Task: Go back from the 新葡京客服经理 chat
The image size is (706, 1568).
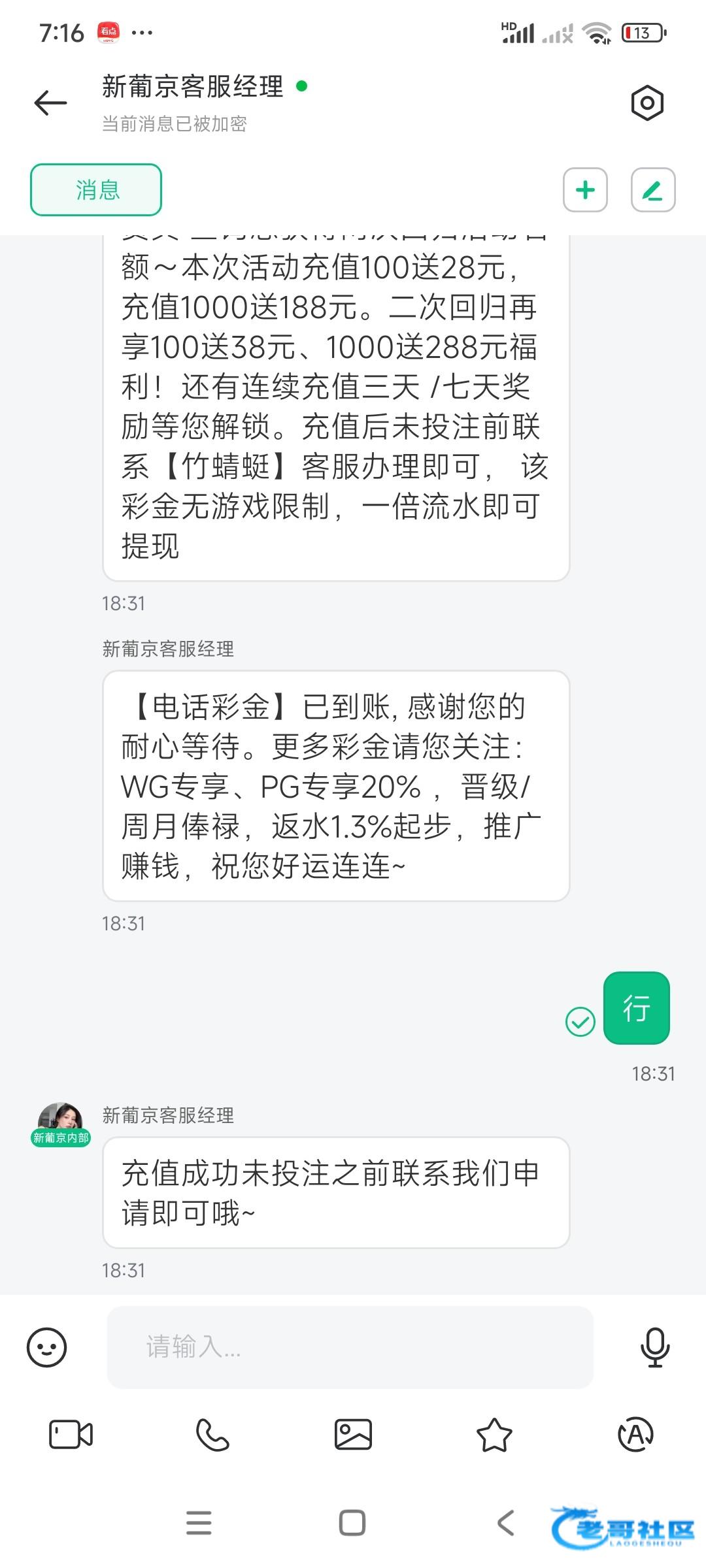Action: [x=51, y=103]
